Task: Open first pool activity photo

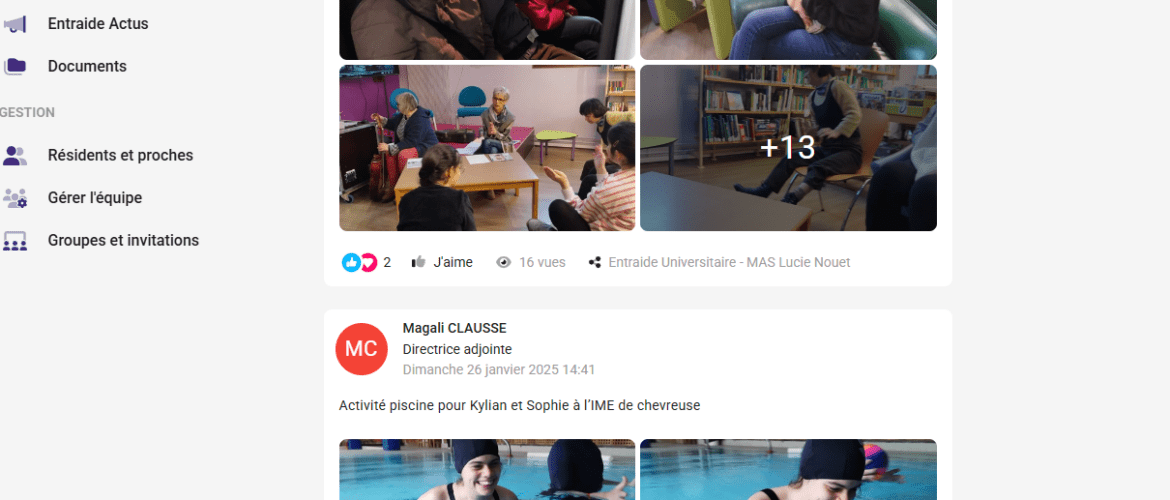Action: [487, 470]
